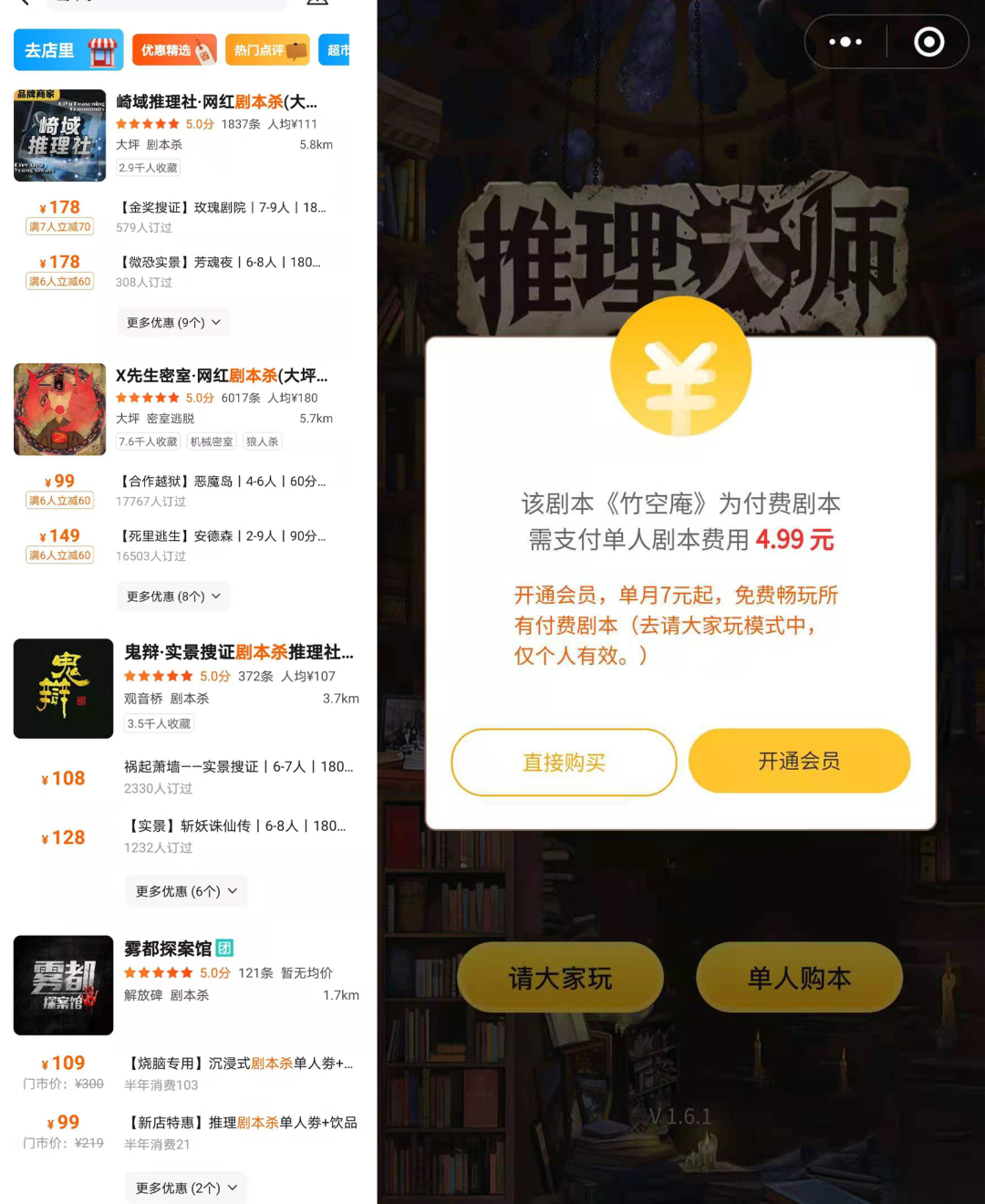
Task: Open the 鬼辩·实景搜证 shop listing
Action: coord(187,688)
